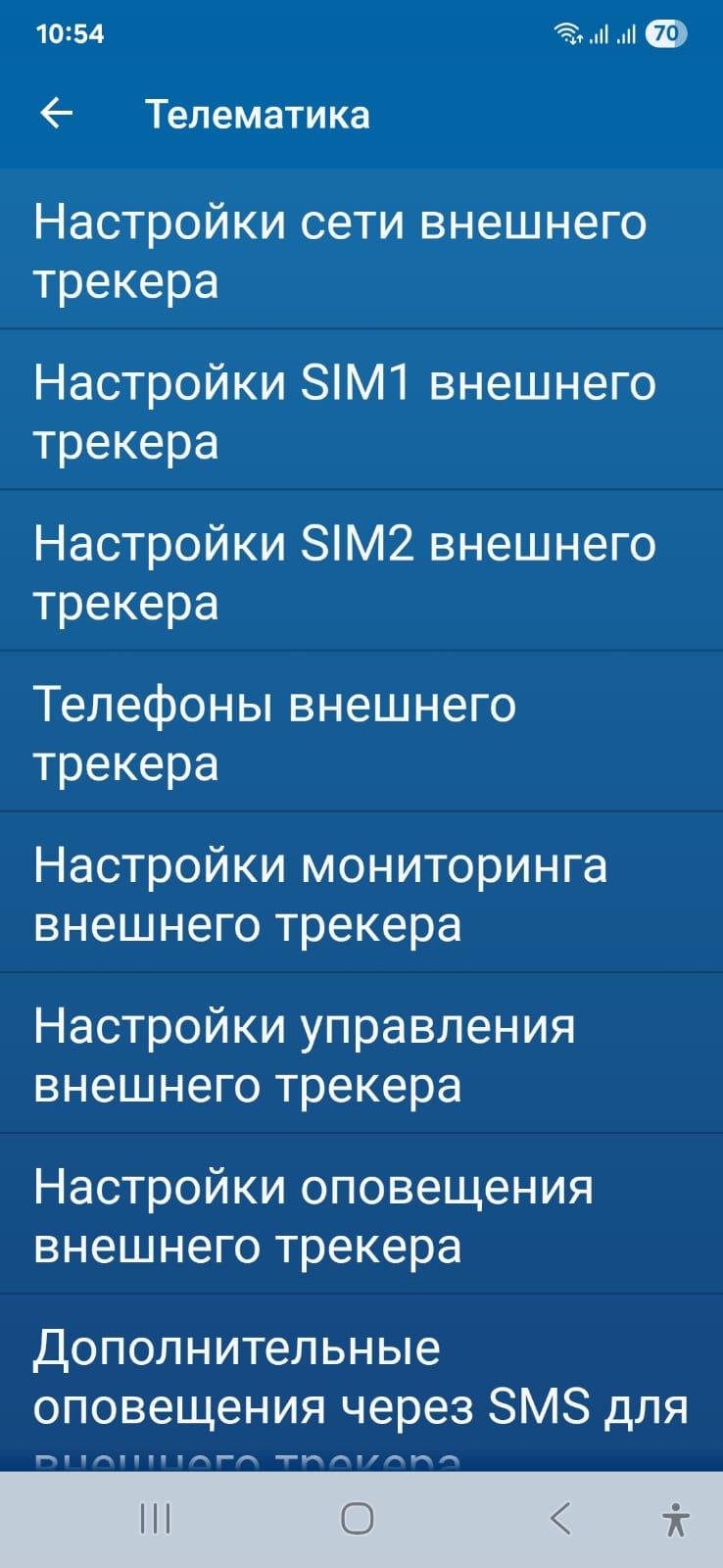The height and width of the screenshot is (1568, 723).
Task: Open Настройки оповещения внешнего трекера
Action: [361, 1214]
